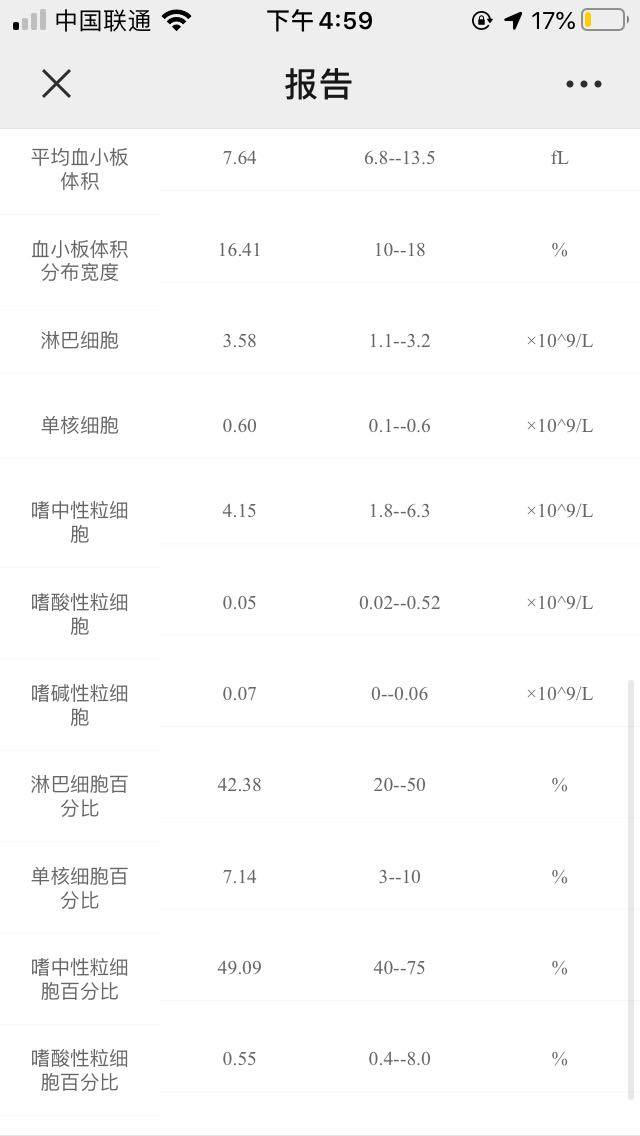The image size is (640, 1136).
Task: Open the three-dot more options menu
Action: click(584, 84)
